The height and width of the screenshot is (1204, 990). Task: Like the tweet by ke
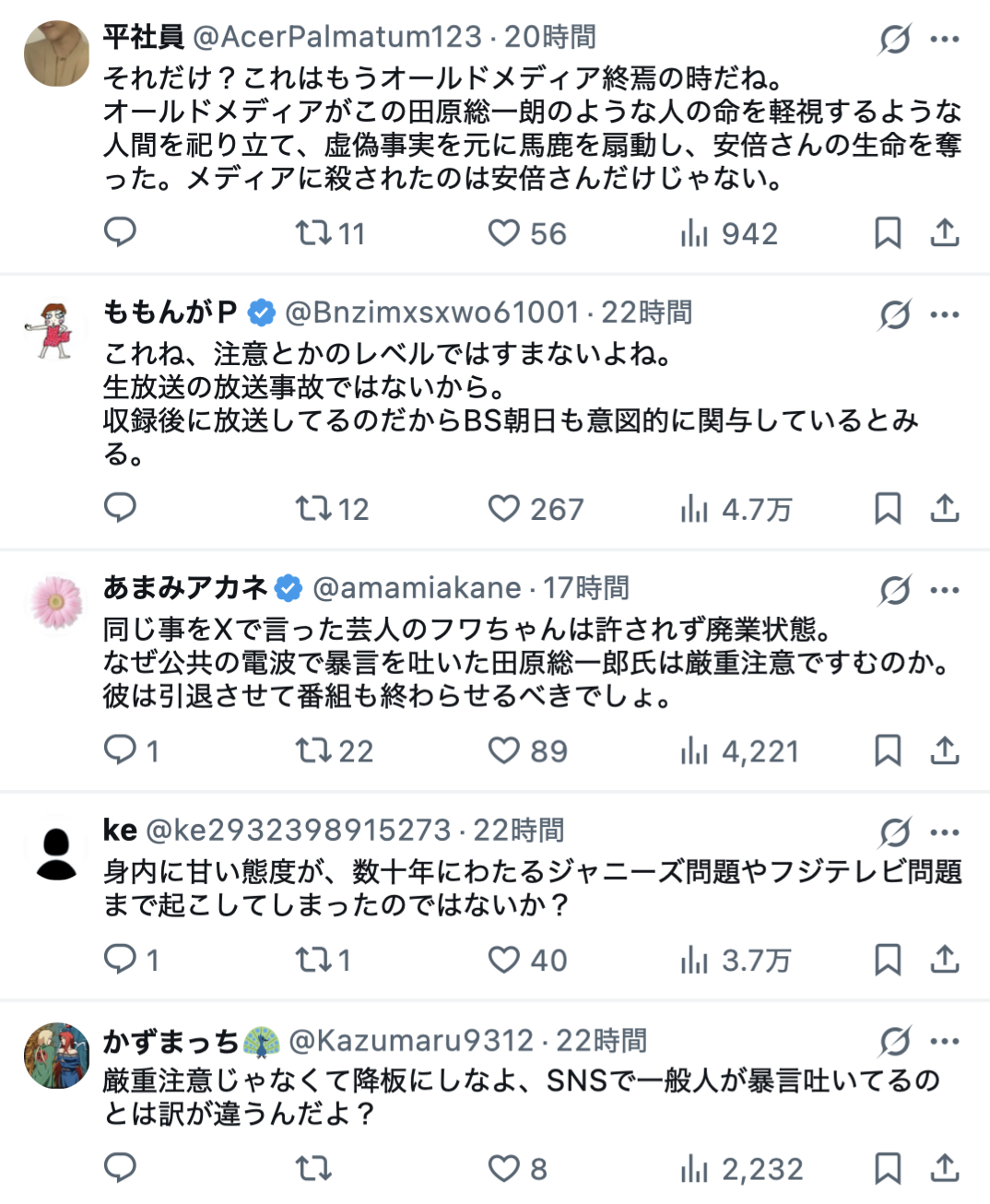pyautogui.click(x=504, y=960)
